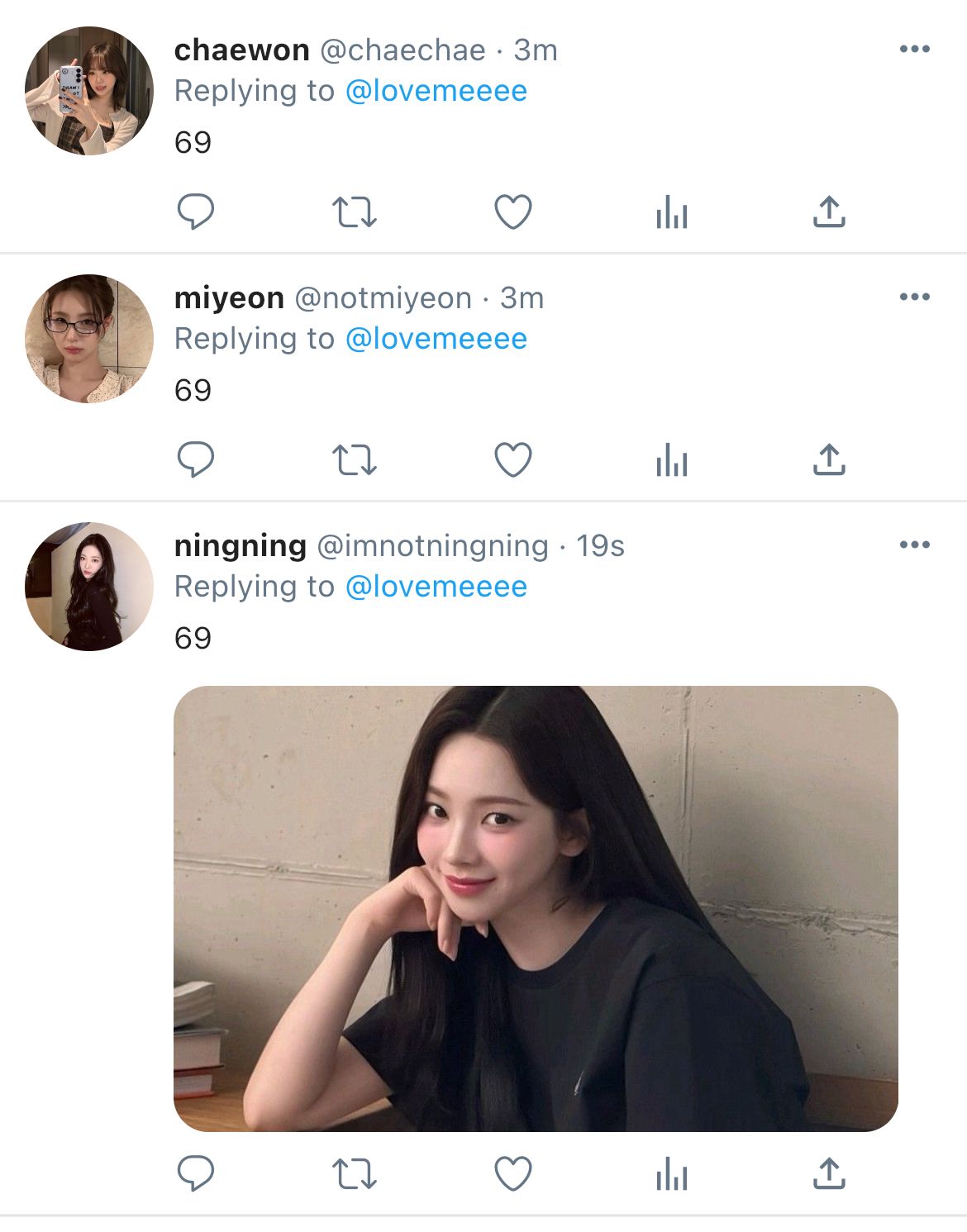This screenshot has height=1232, width=967.
Task: Open overflow menu on ningning's tweet
Action: [914, 545]
